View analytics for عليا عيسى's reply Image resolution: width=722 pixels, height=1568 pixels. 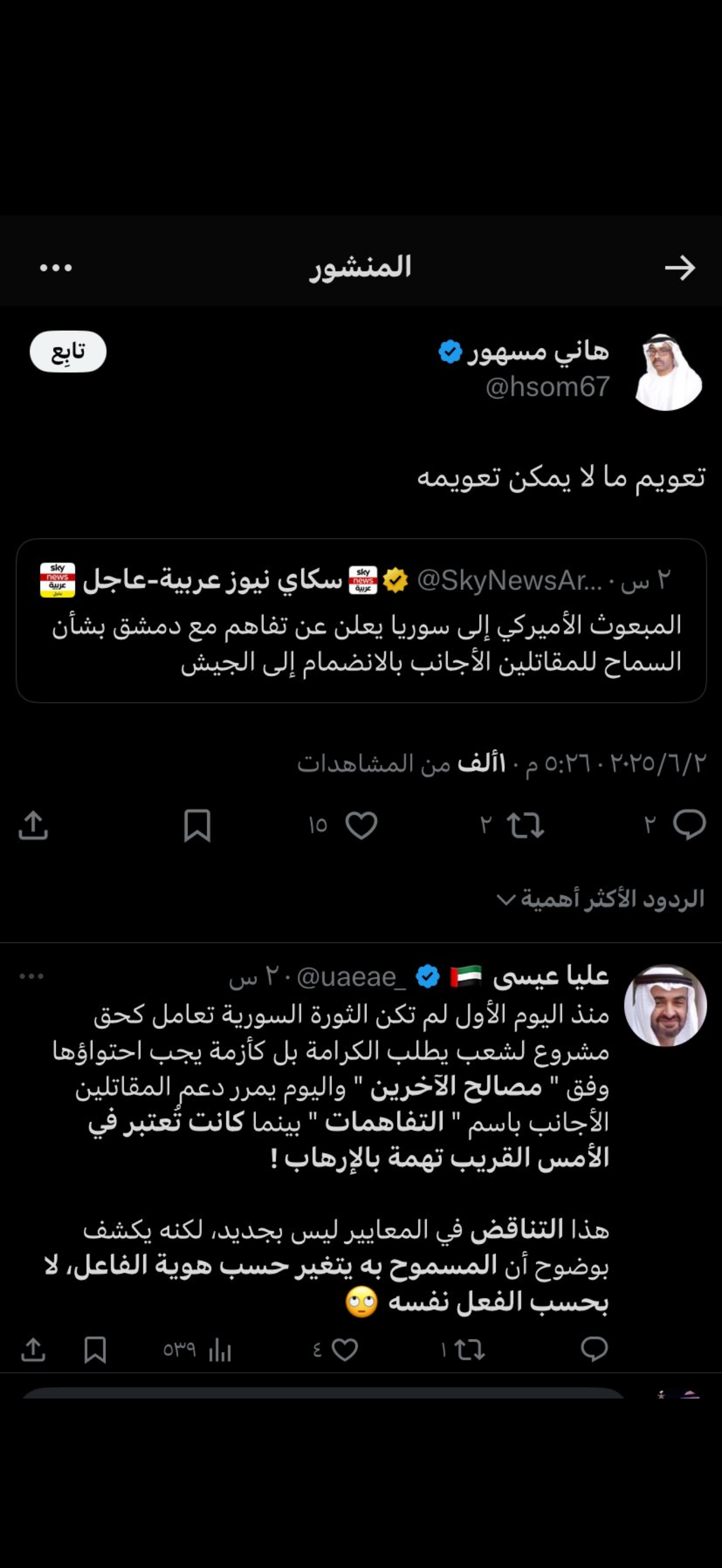pyautogui.click(x=220, y=1349)
